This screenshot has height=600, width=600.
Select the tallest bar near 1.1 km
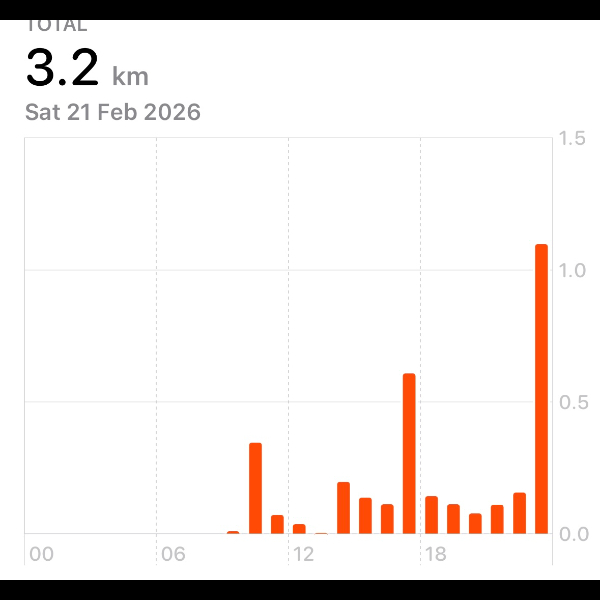coord(541,389)
